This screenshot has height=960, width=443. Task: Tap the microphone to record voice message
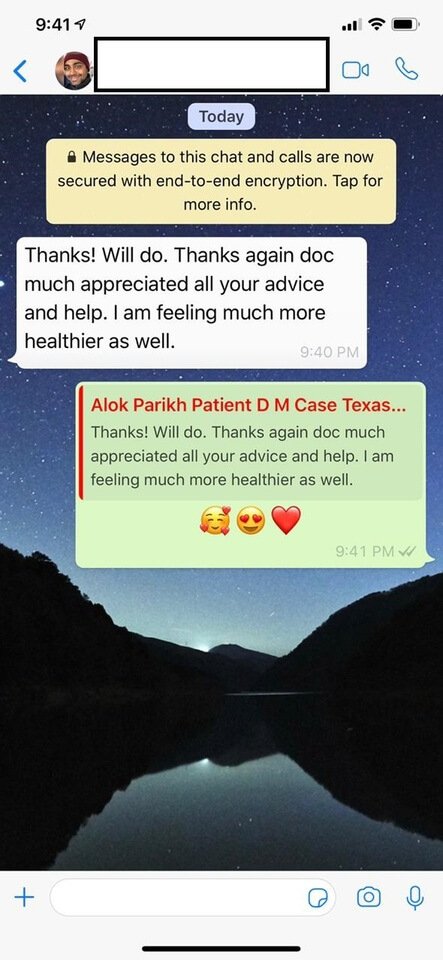tap(415, 898)
